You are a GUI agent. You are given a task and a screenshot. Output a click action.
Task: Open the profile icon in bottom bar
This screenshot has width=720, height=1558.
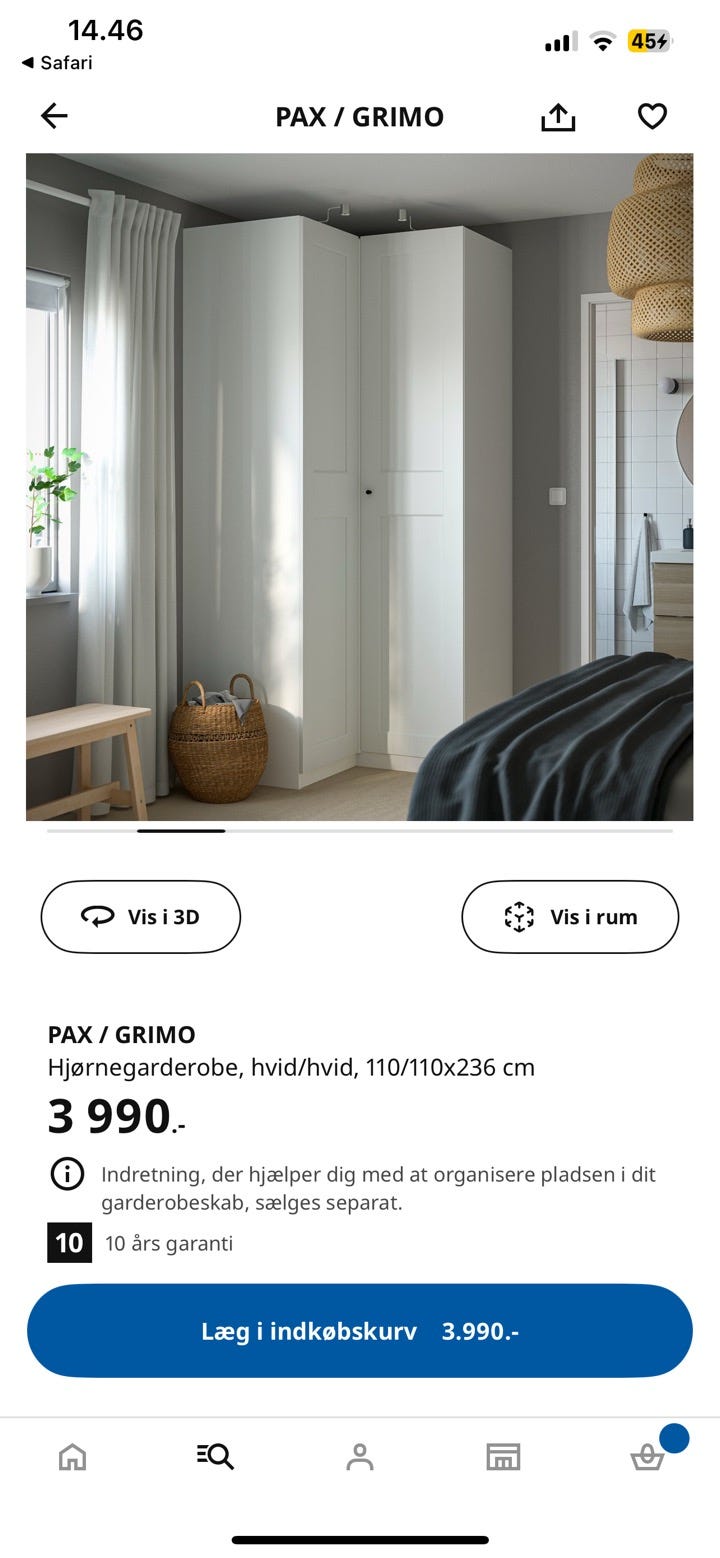[360, 1456]
